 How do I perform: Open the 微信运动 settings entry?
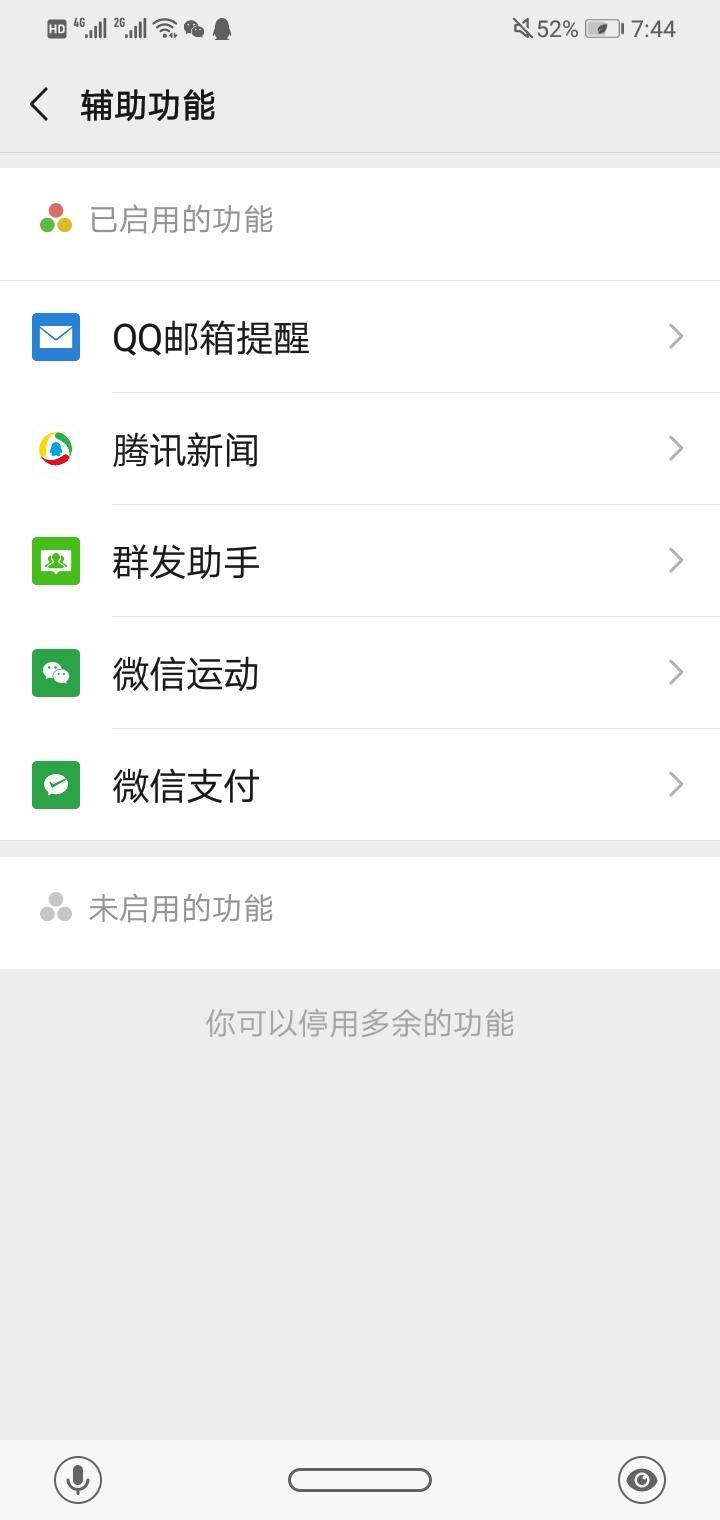click(360, 673)
